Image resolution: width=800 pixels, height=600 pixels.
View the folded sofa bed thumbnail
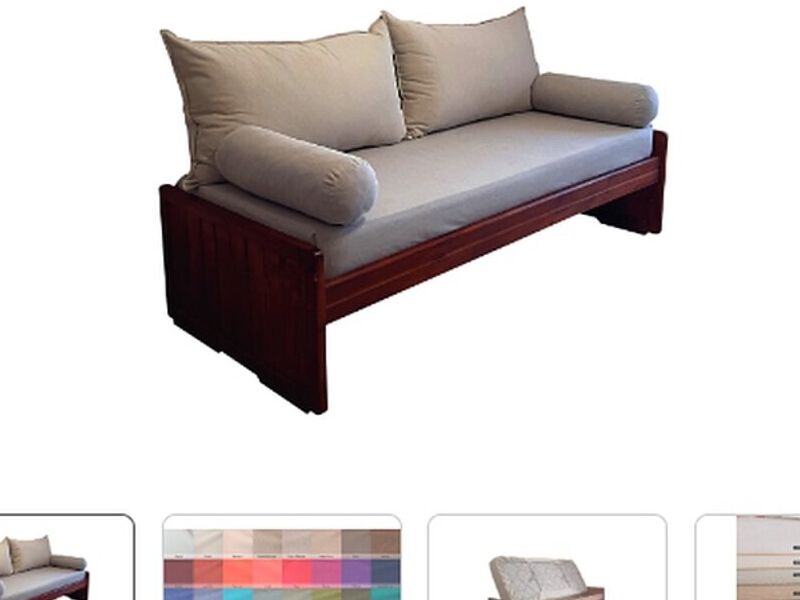[547, 560]
